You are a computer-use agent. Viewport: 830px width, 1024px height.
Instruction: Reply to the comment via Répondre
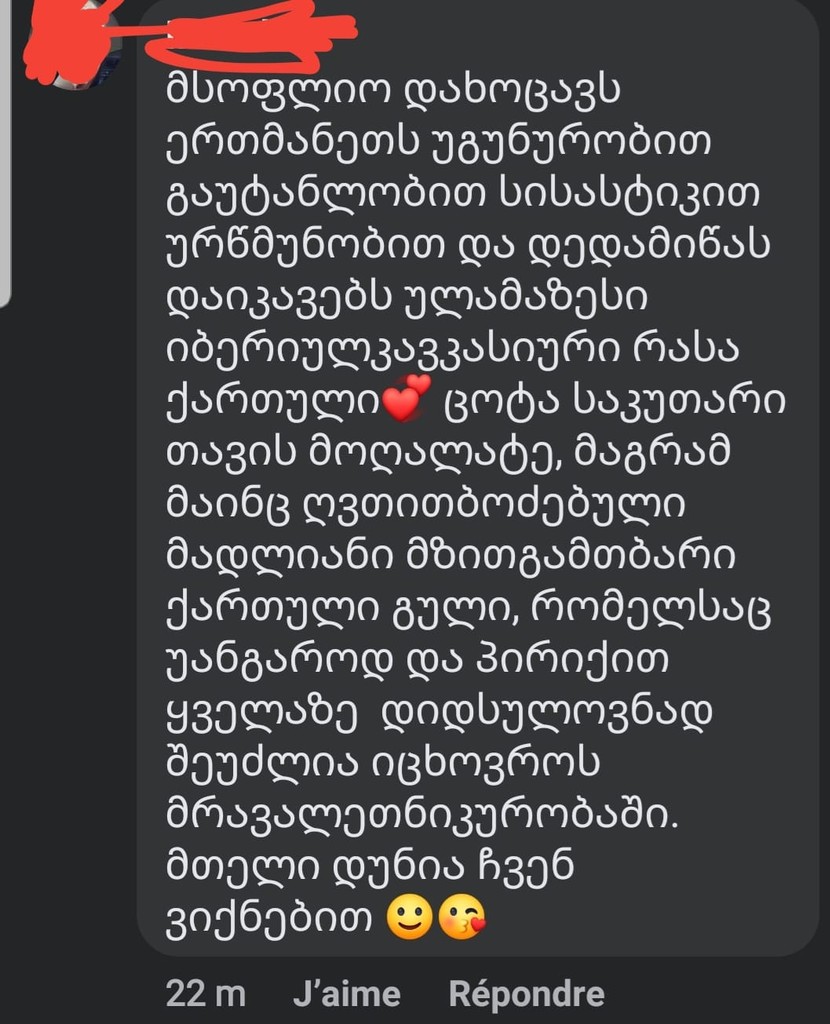[x=527, y=992]
